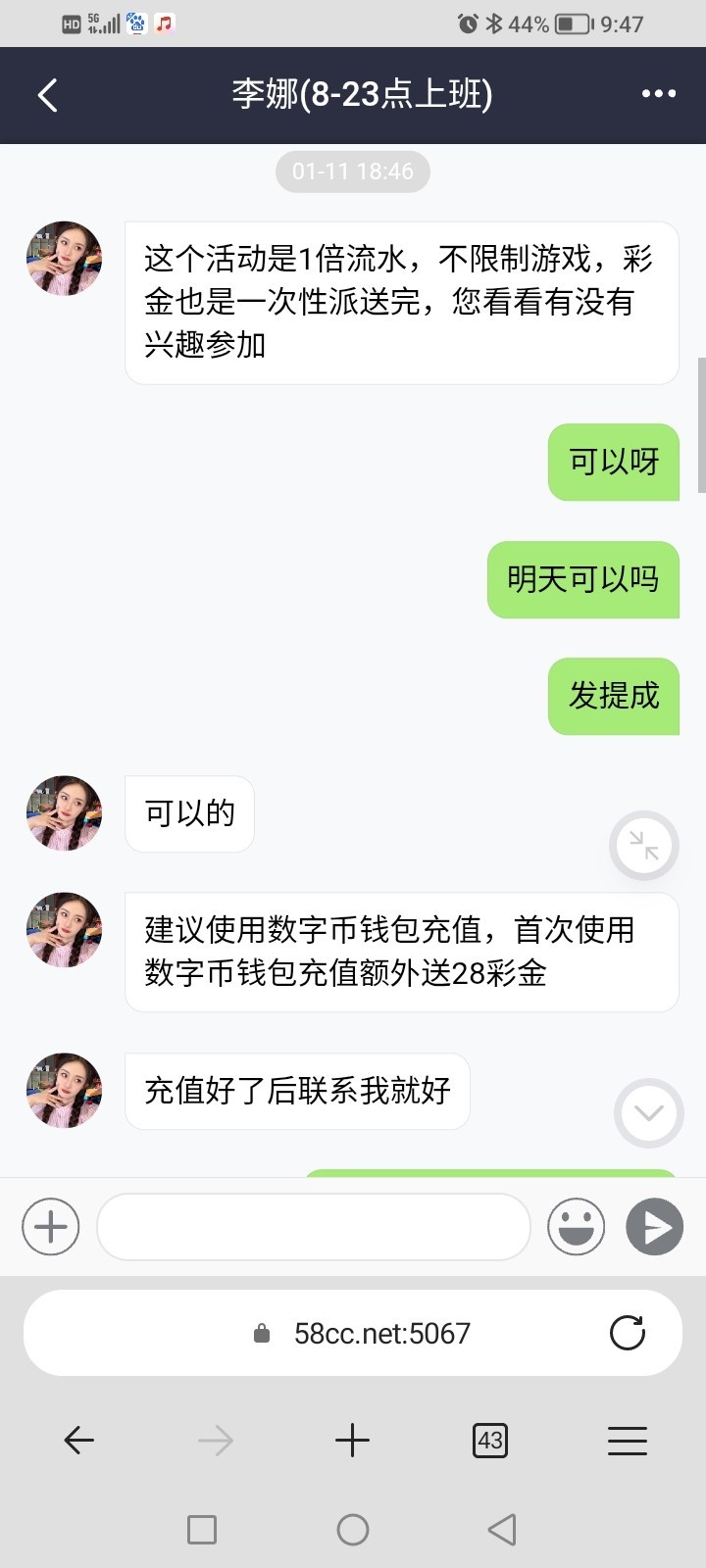
Task: Open the emoji picker
Action: coord(576,1226)
